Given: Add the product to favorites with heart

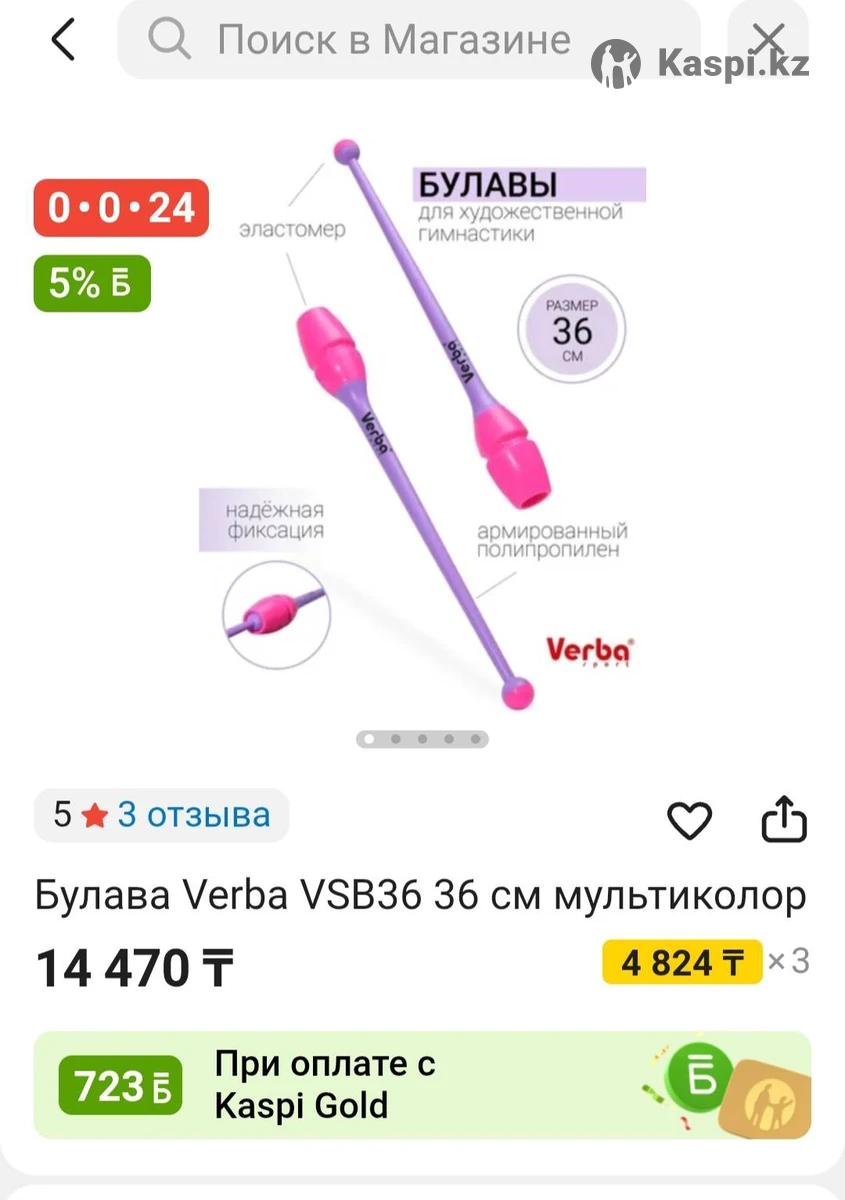Looking at the screenshot, I should click(689, 821).
